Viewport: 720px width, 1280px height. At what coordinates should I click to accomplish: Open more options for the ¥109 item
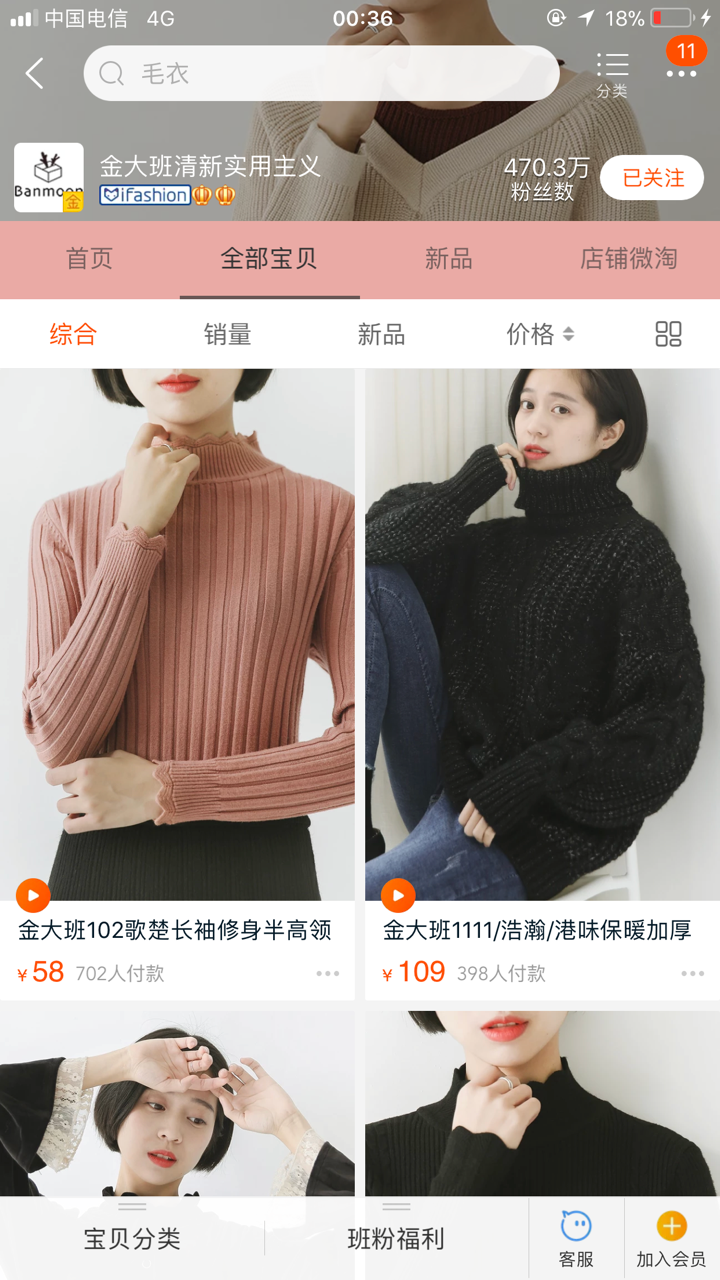(x=693, y=973)
